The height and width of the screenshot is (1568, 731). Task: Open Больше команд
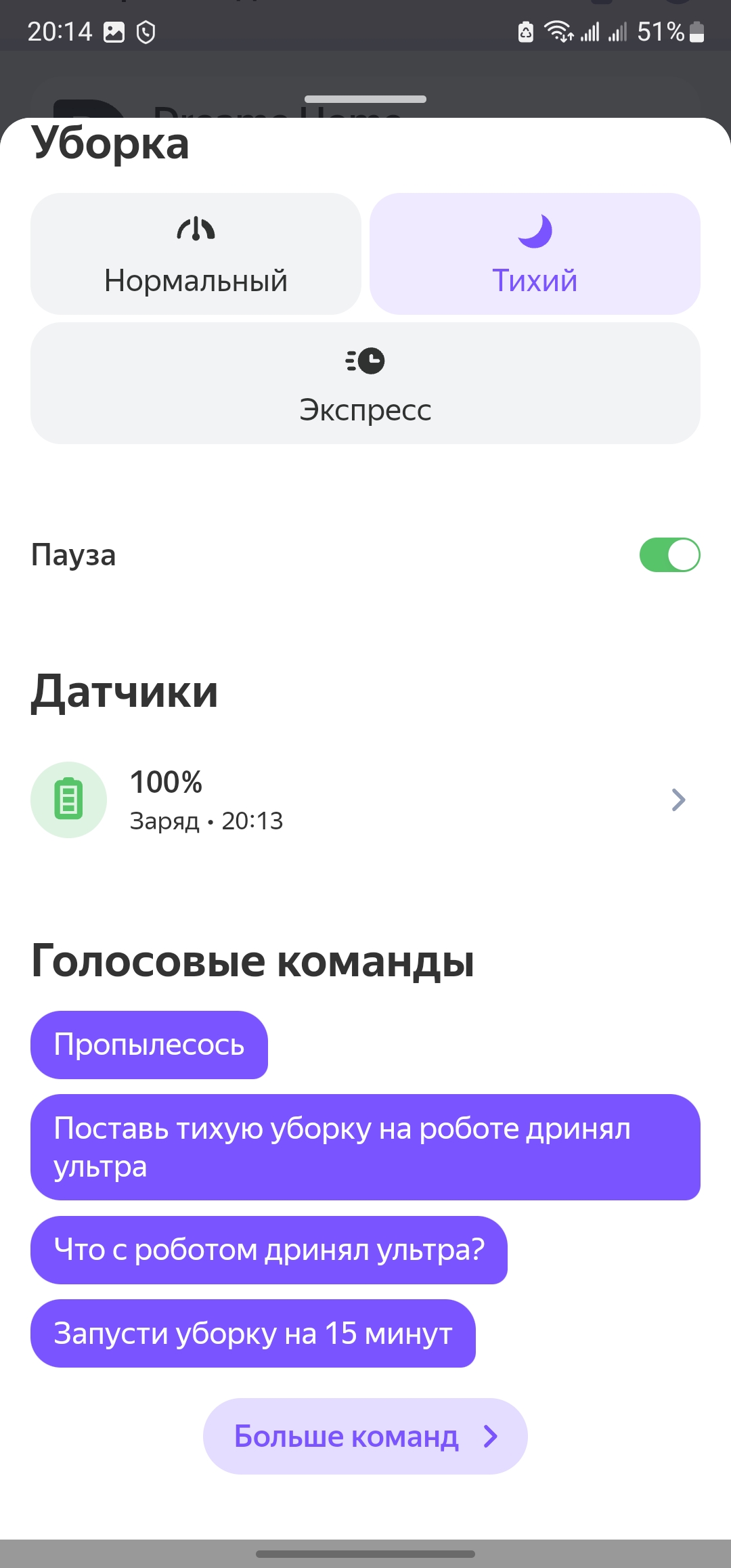coord(365,1436)
